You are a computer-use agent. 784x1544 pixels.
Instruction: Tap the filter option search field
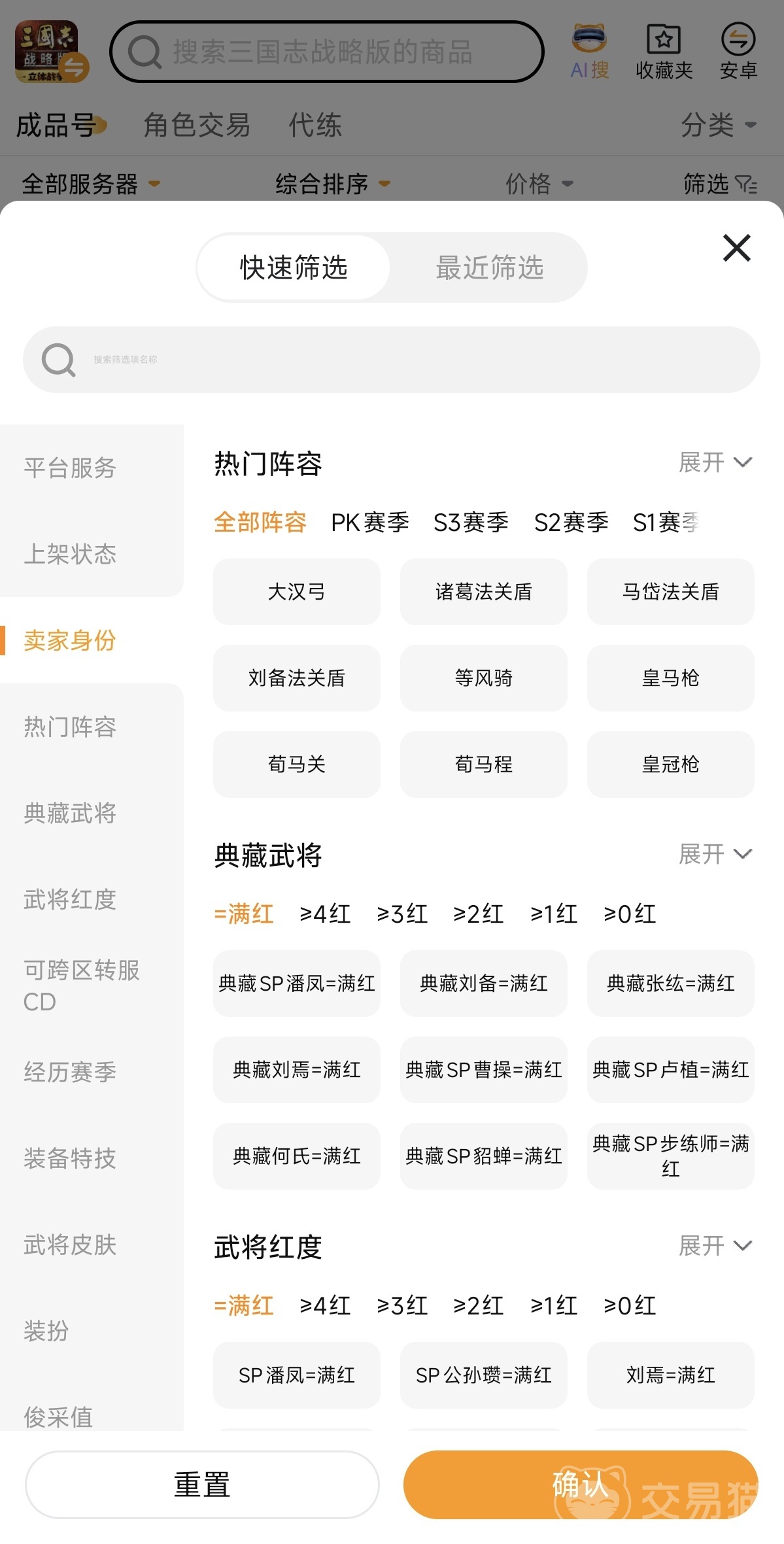point(391,360)
